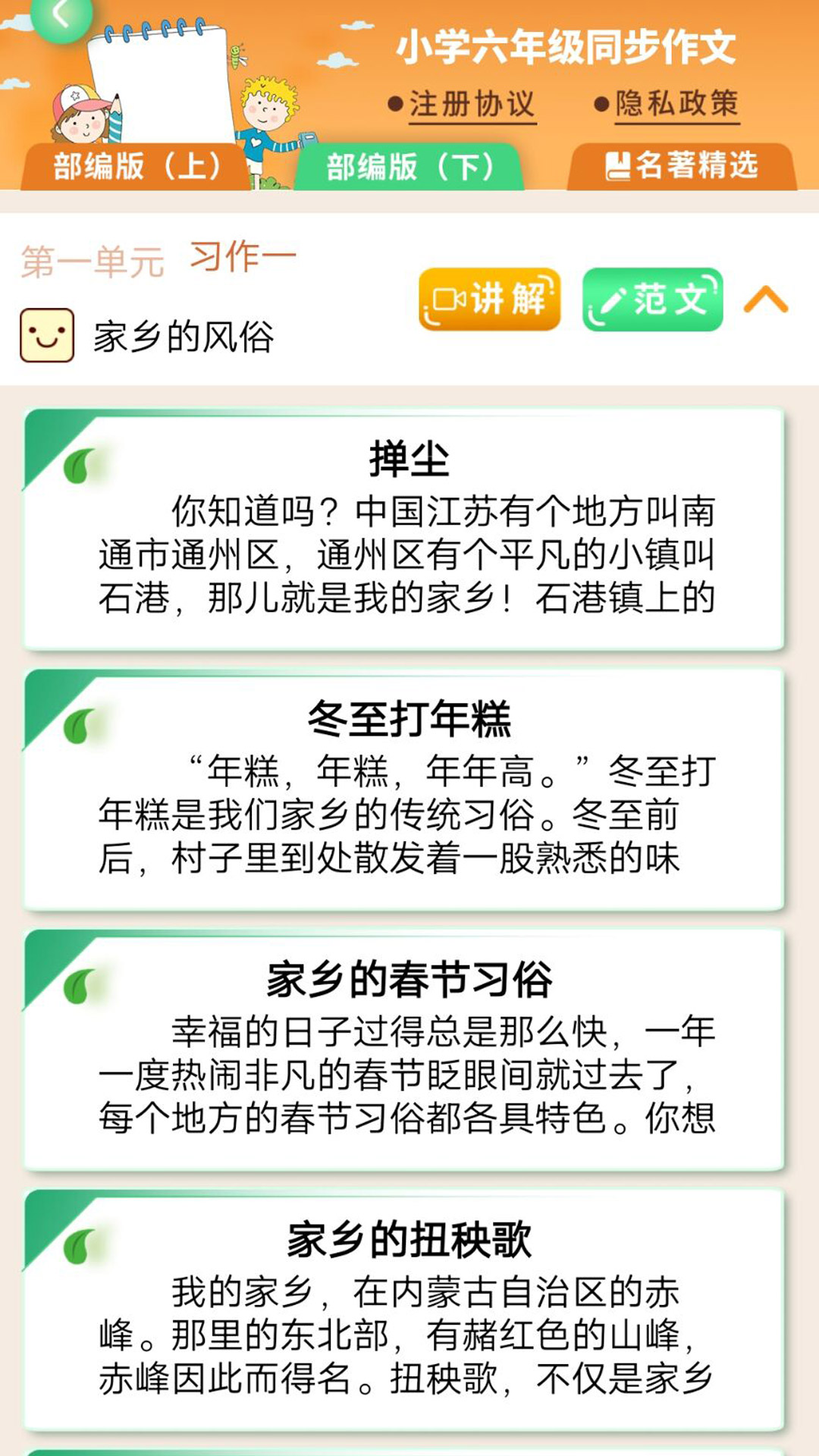Image resolution: width=819 pixels, height=1456 pixels.
Task: Open the 隐私政策 link
Action: (676, 103)
